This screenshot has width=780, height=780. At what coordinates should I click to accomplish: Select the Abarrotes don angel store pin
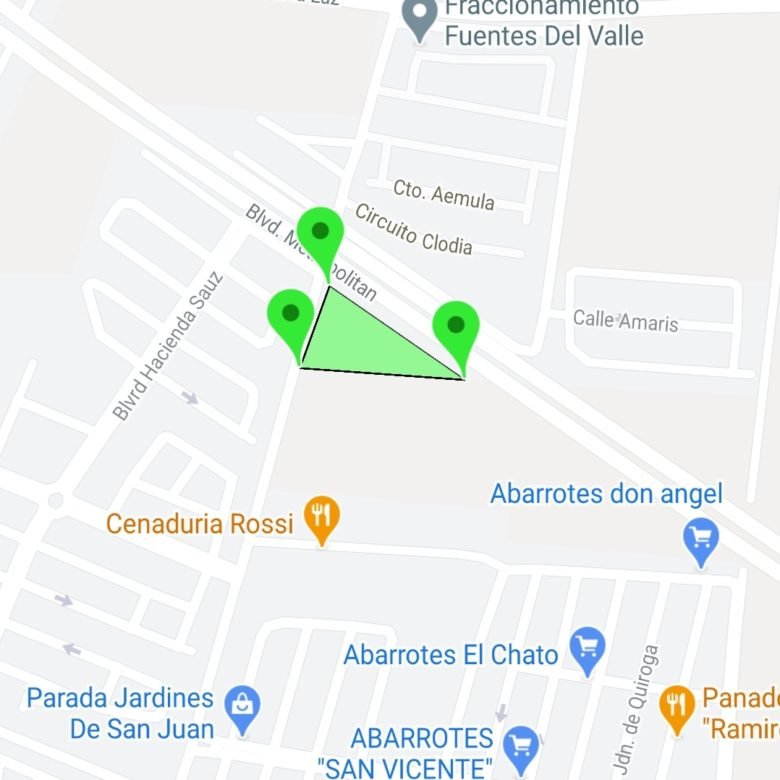(700, 542)
